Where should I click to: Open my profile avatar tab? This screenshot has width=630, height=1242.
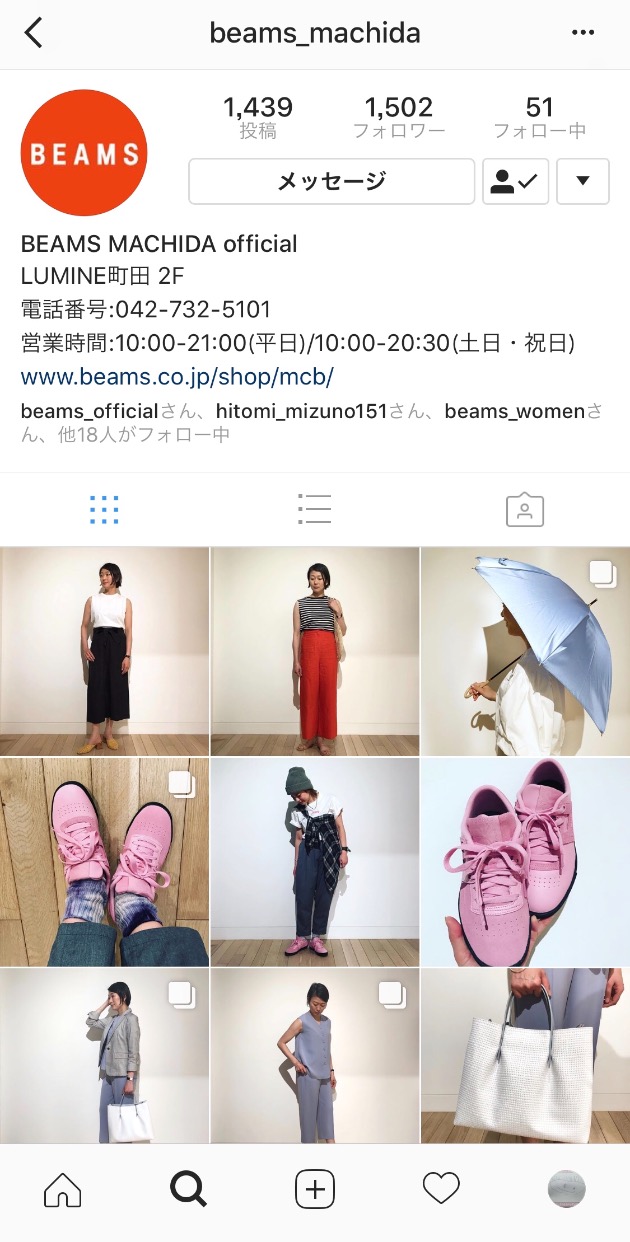[566, 1189]
